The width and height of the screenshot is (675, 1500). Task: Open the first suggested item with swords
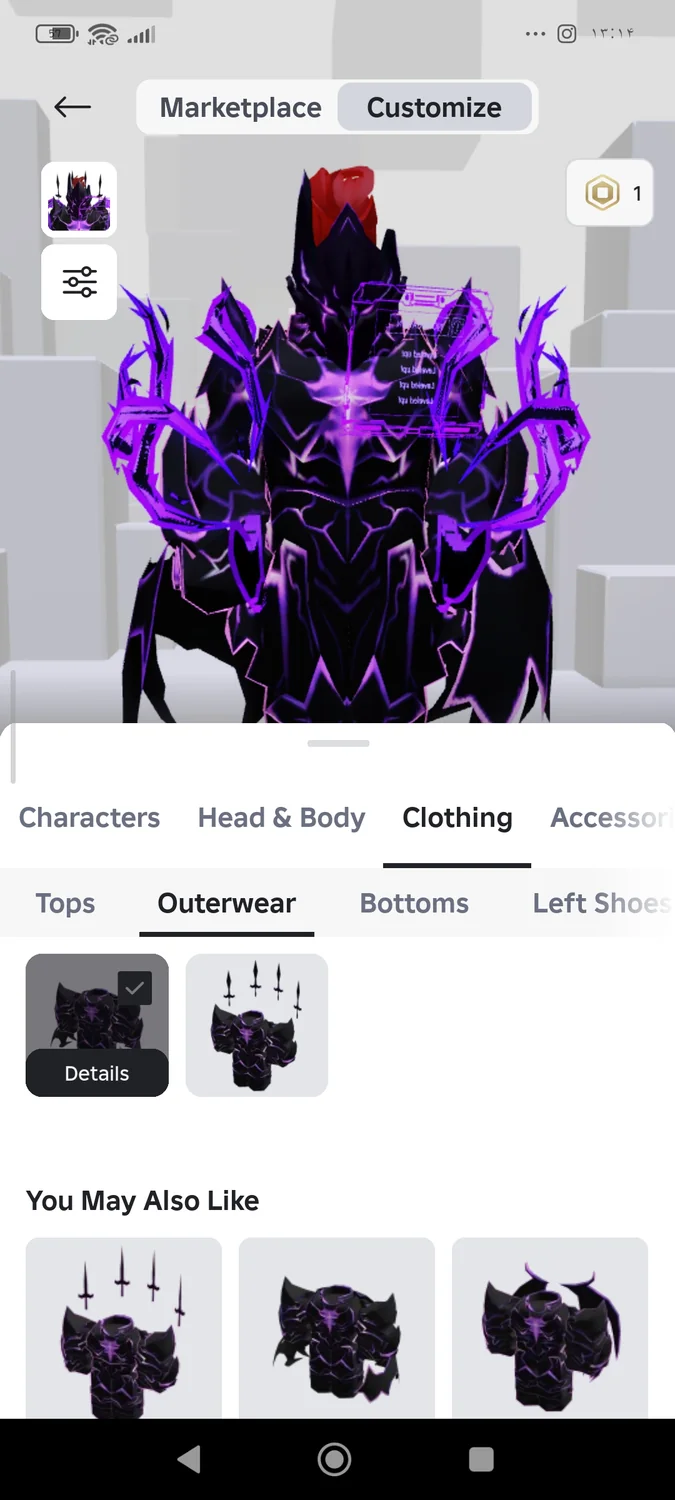tap(124, 1327)
